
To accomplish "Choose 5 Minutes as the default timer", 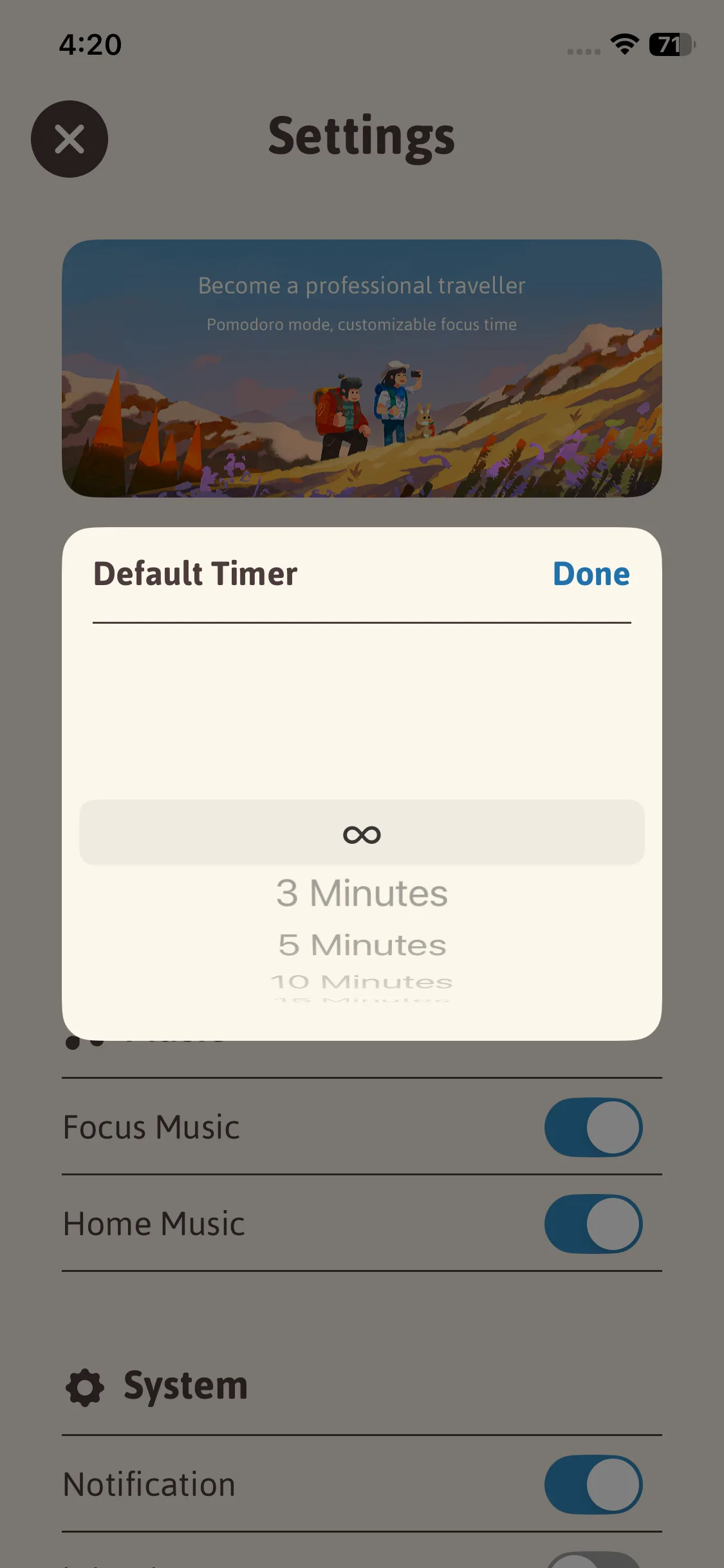I will click(362, 945).
